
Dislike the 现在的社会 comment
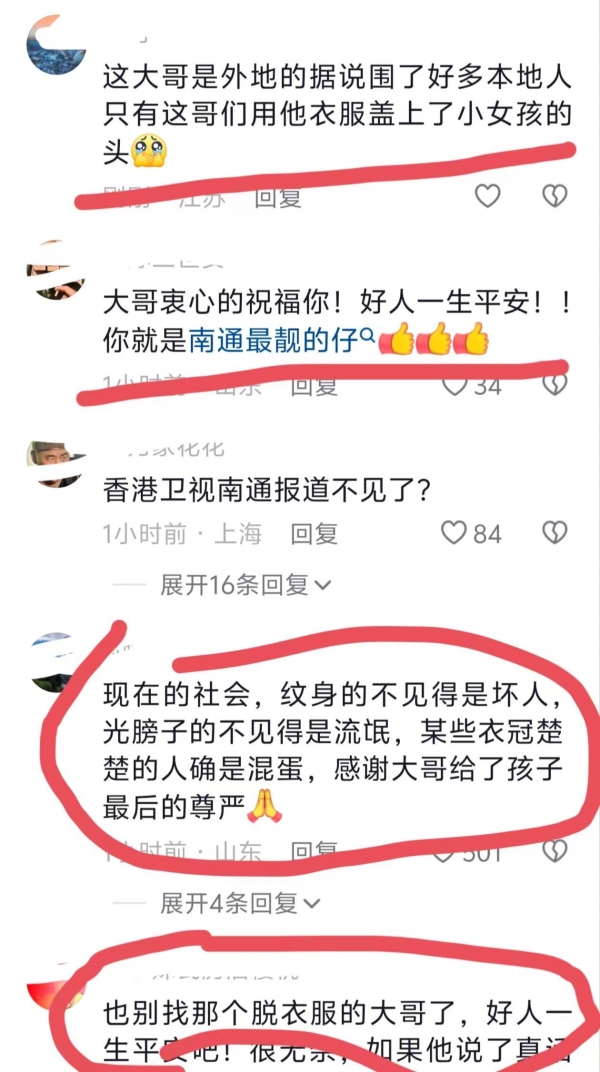pyautogui.click(x=554, y=851)
